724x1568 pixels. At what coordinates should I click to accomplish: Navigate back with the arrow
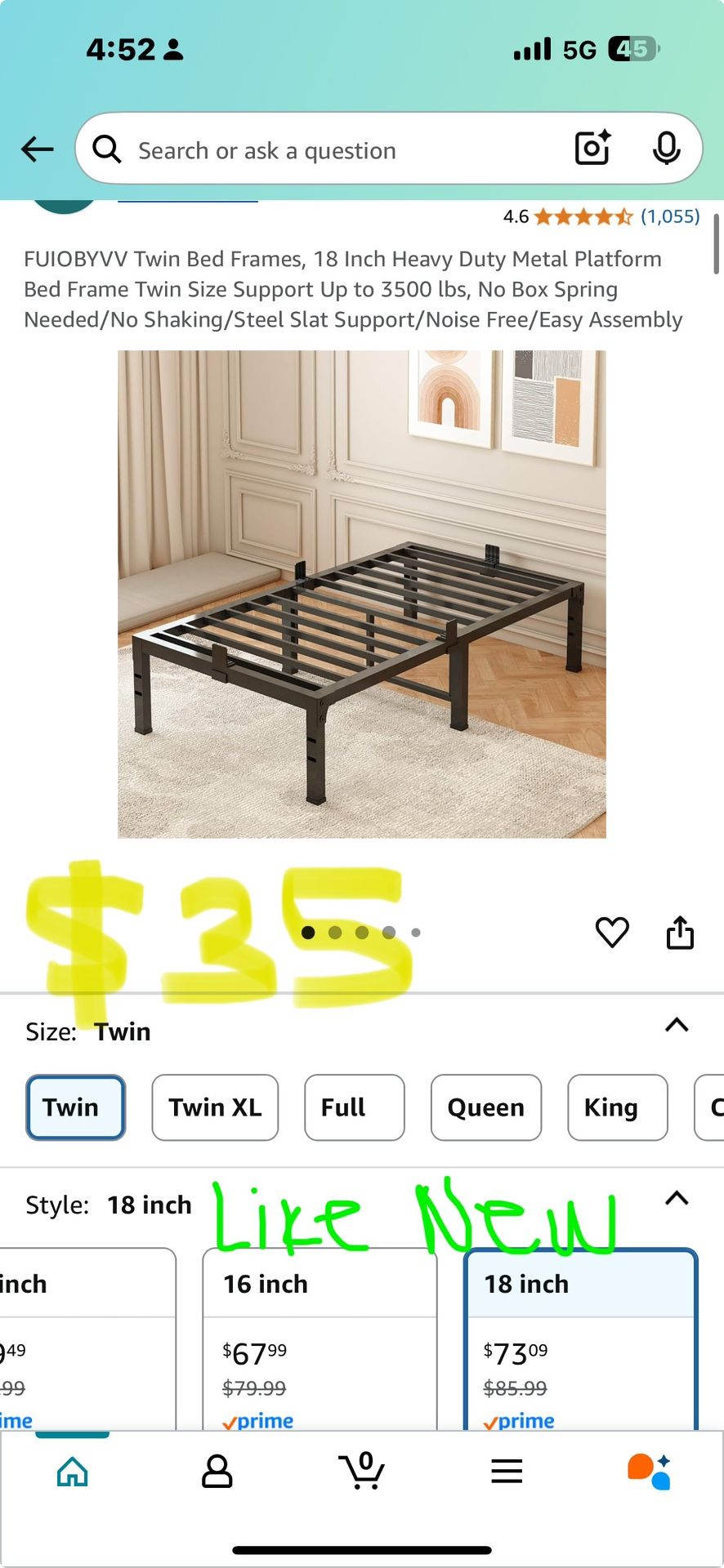tap(36, 149)
